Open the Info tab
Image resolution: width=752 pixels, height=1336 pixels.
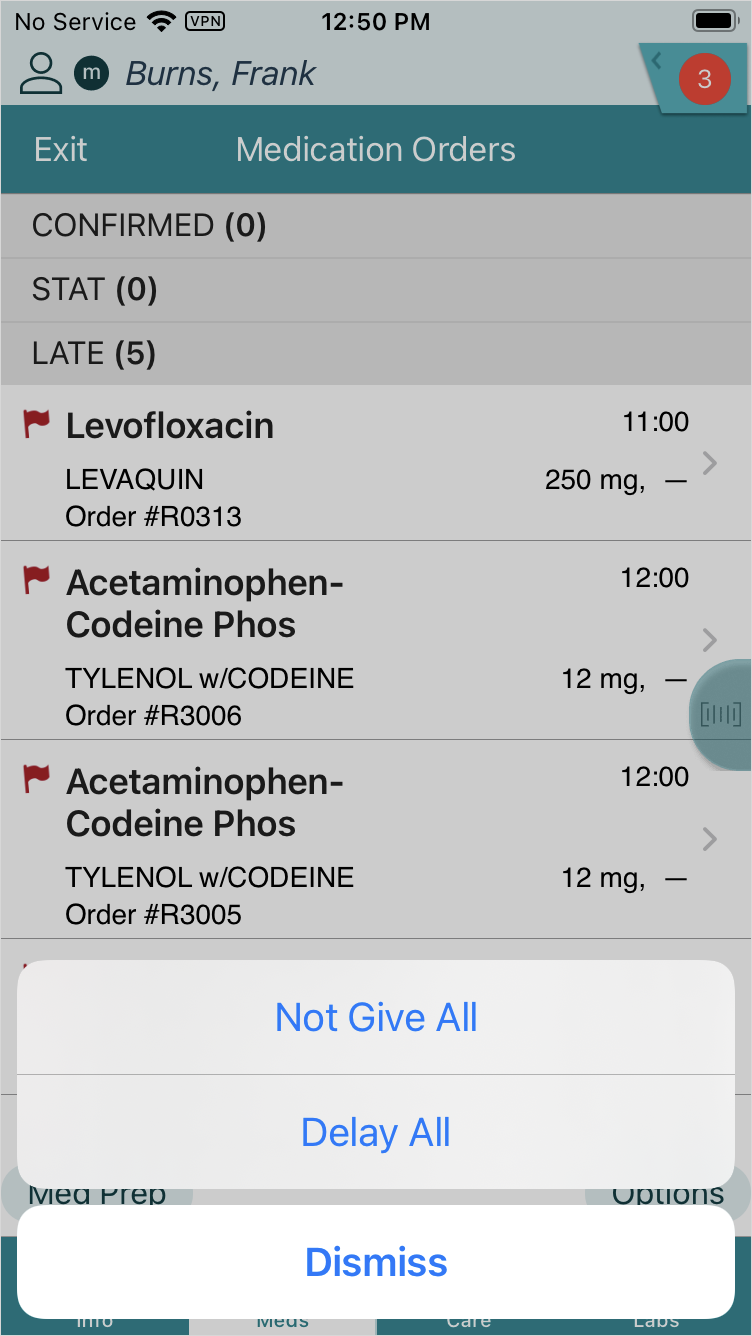[94, 1320]
